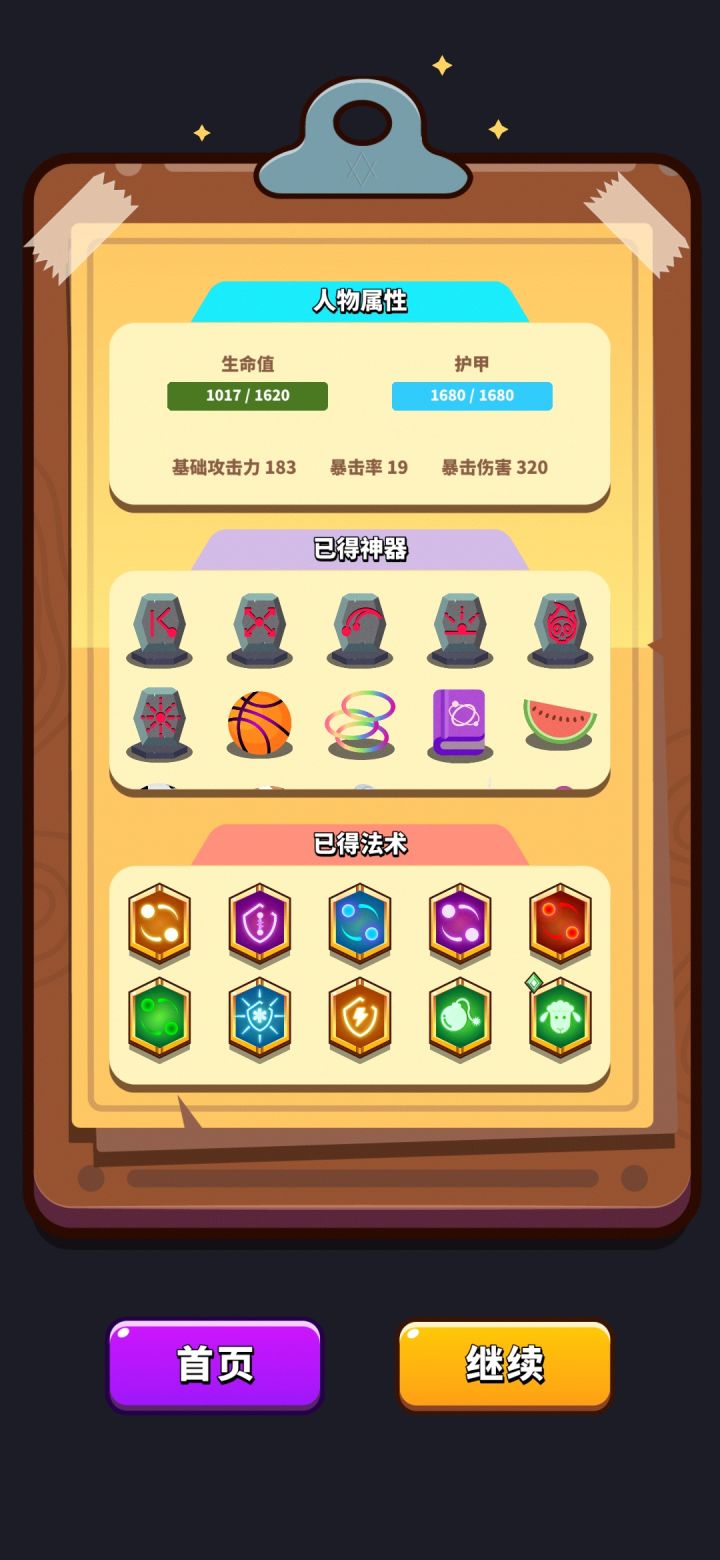720x1560 pixels.
Task: Select the lightning shield spell badge
Action: point(360,1018)
